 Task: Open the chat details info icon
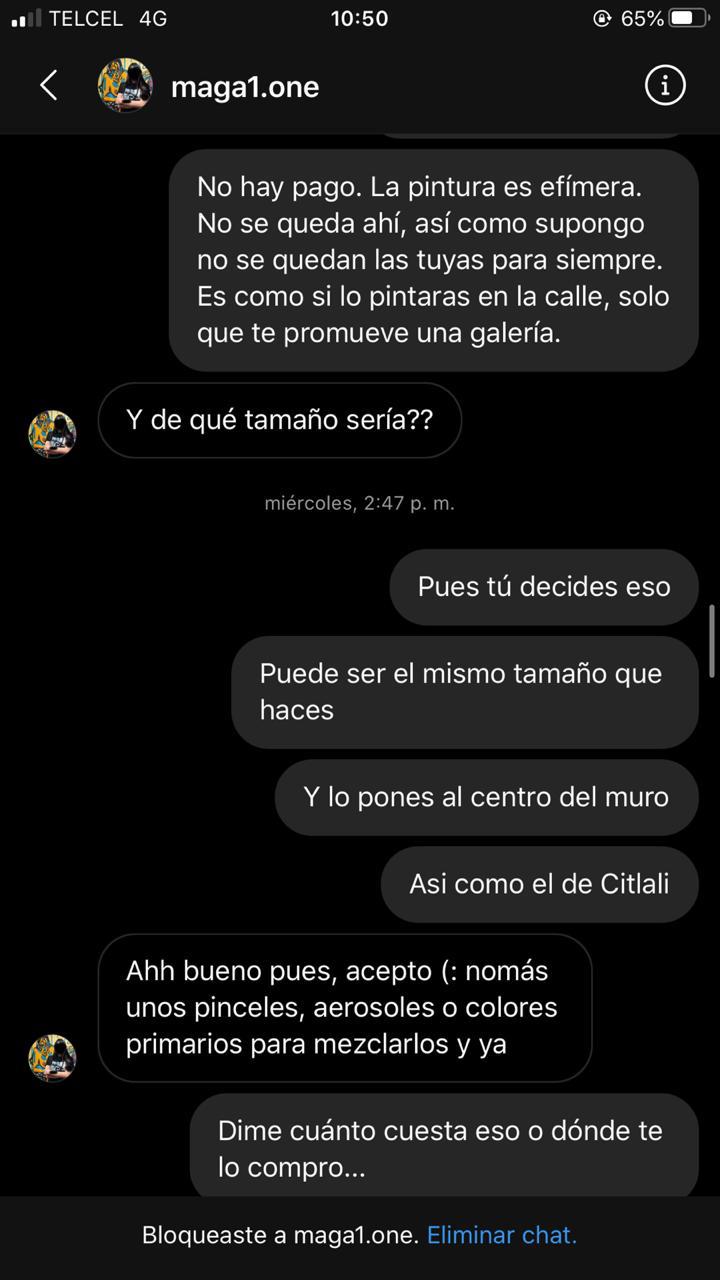pos(665,86)
